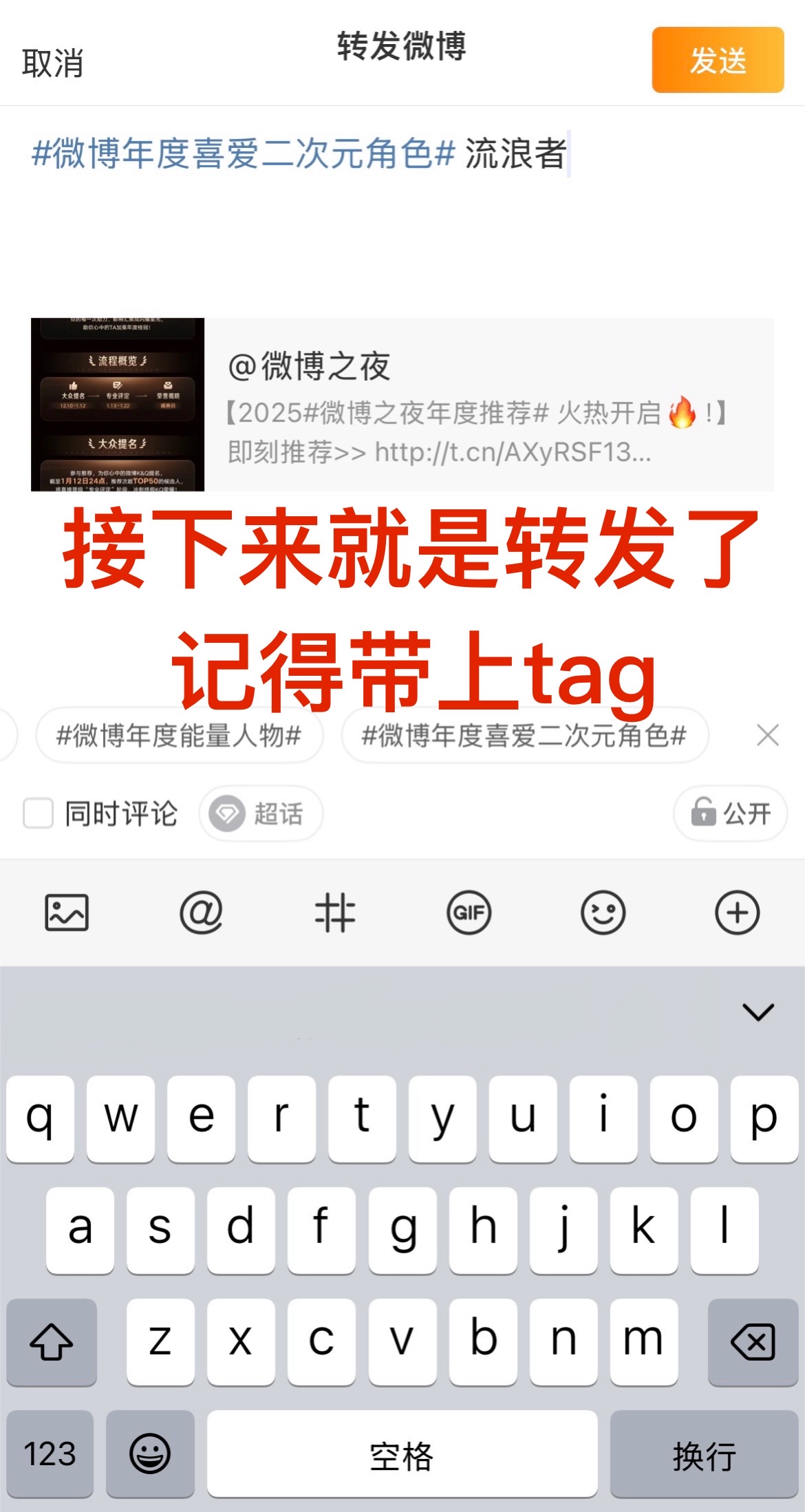Send the repost with 发送
Viewport: 805px width, 1512px height.
tap(718, 61)
